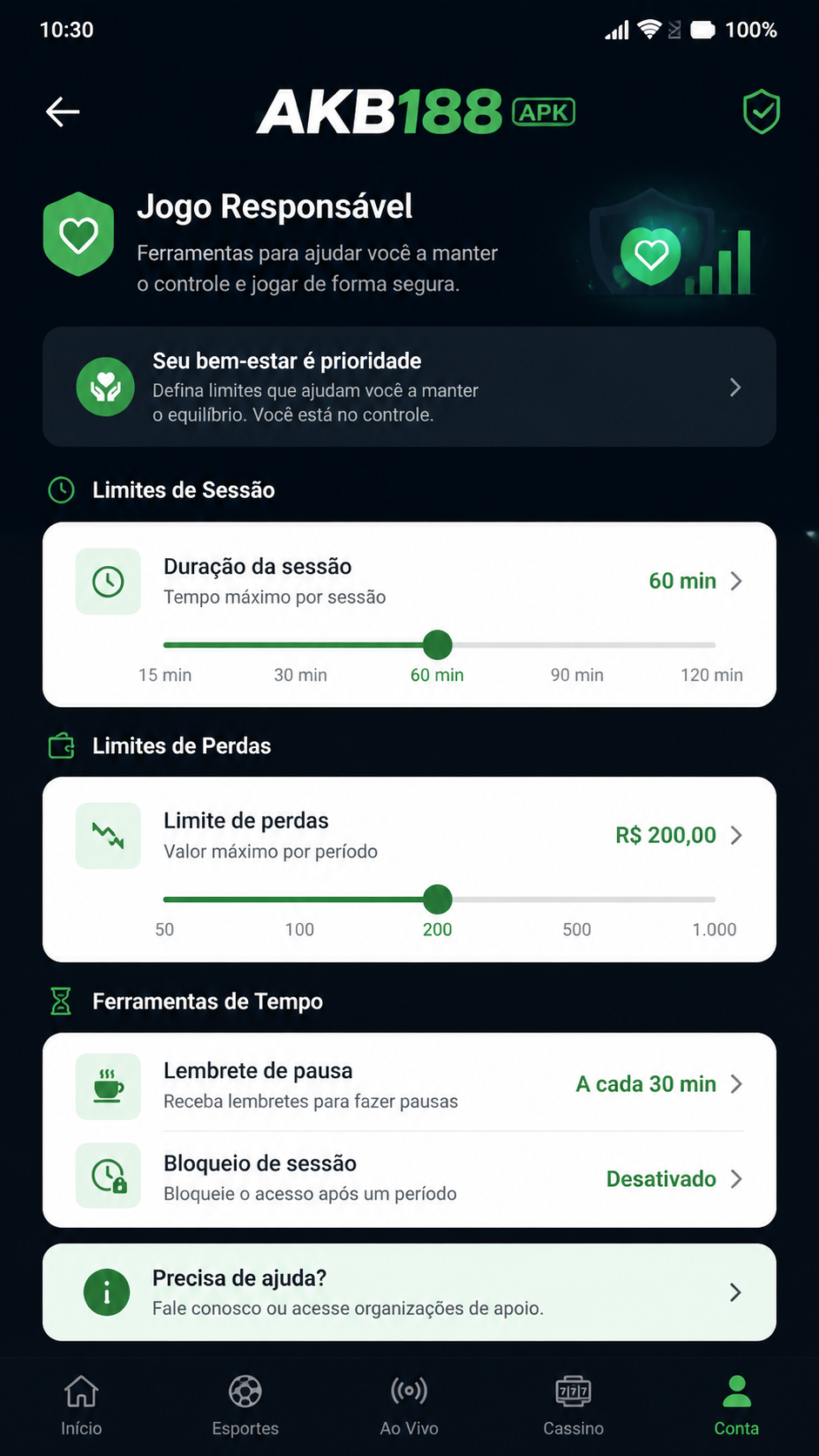Switch to the Cassino tab
The height and width of the screenshot is (1456, 819).
(573, 1405)
